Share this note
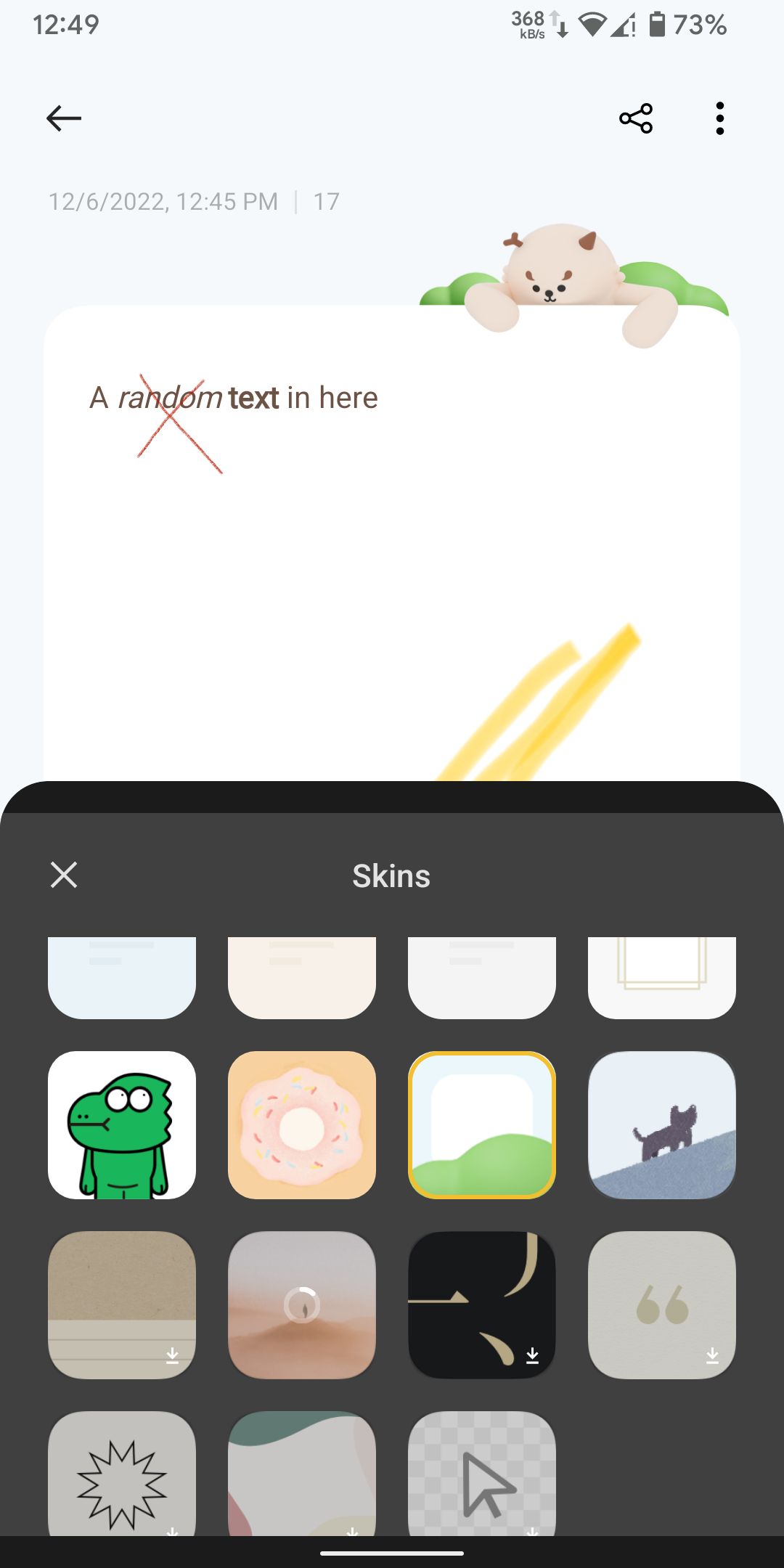 pos(636,118)
